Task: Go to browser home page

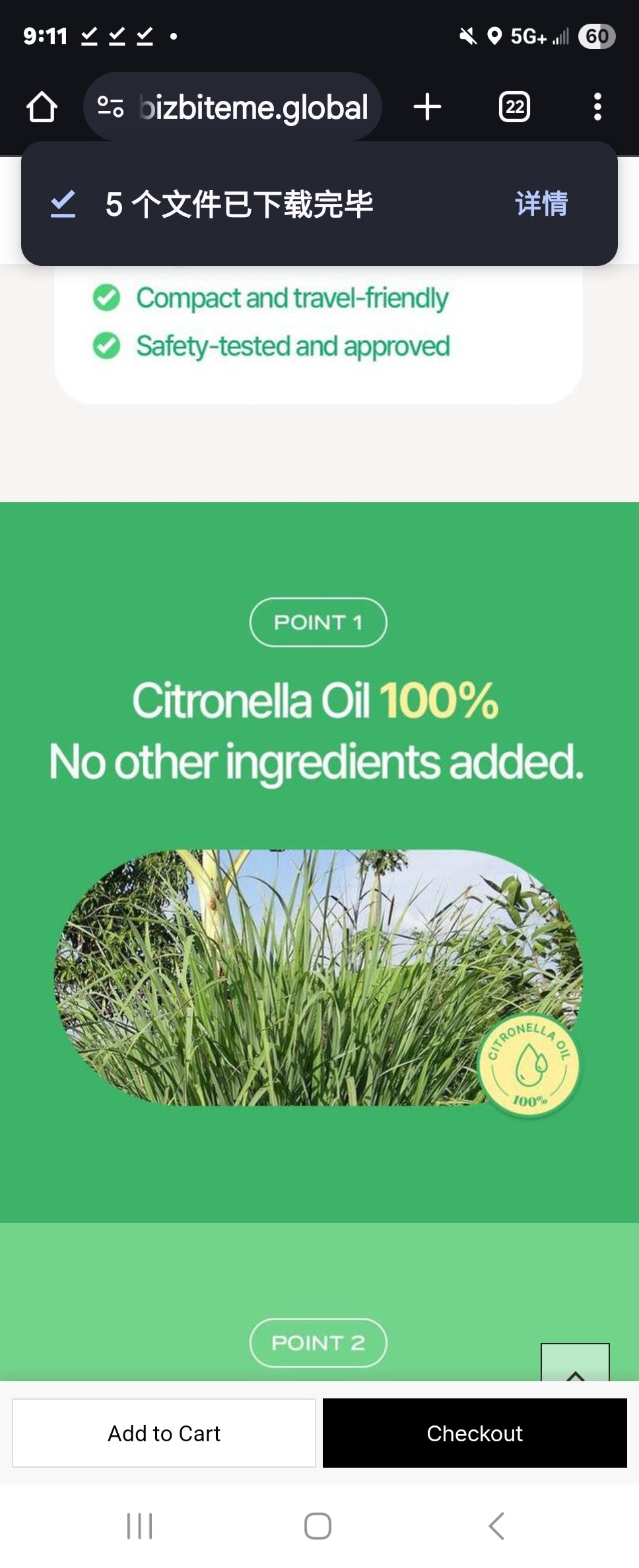Action: (42, 107)
